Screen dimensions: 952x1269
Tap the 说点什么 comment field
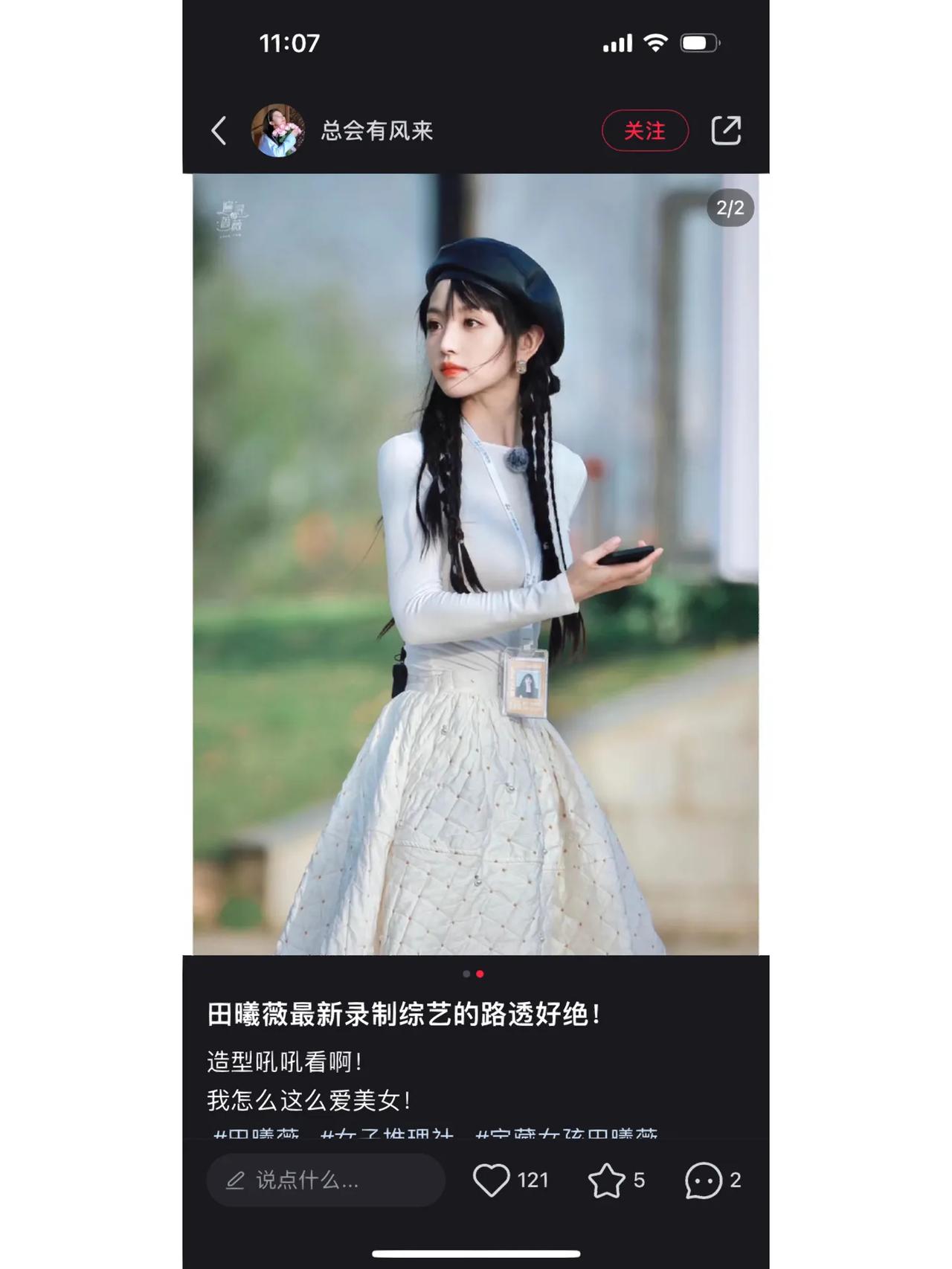click(x=326, y=1180)
